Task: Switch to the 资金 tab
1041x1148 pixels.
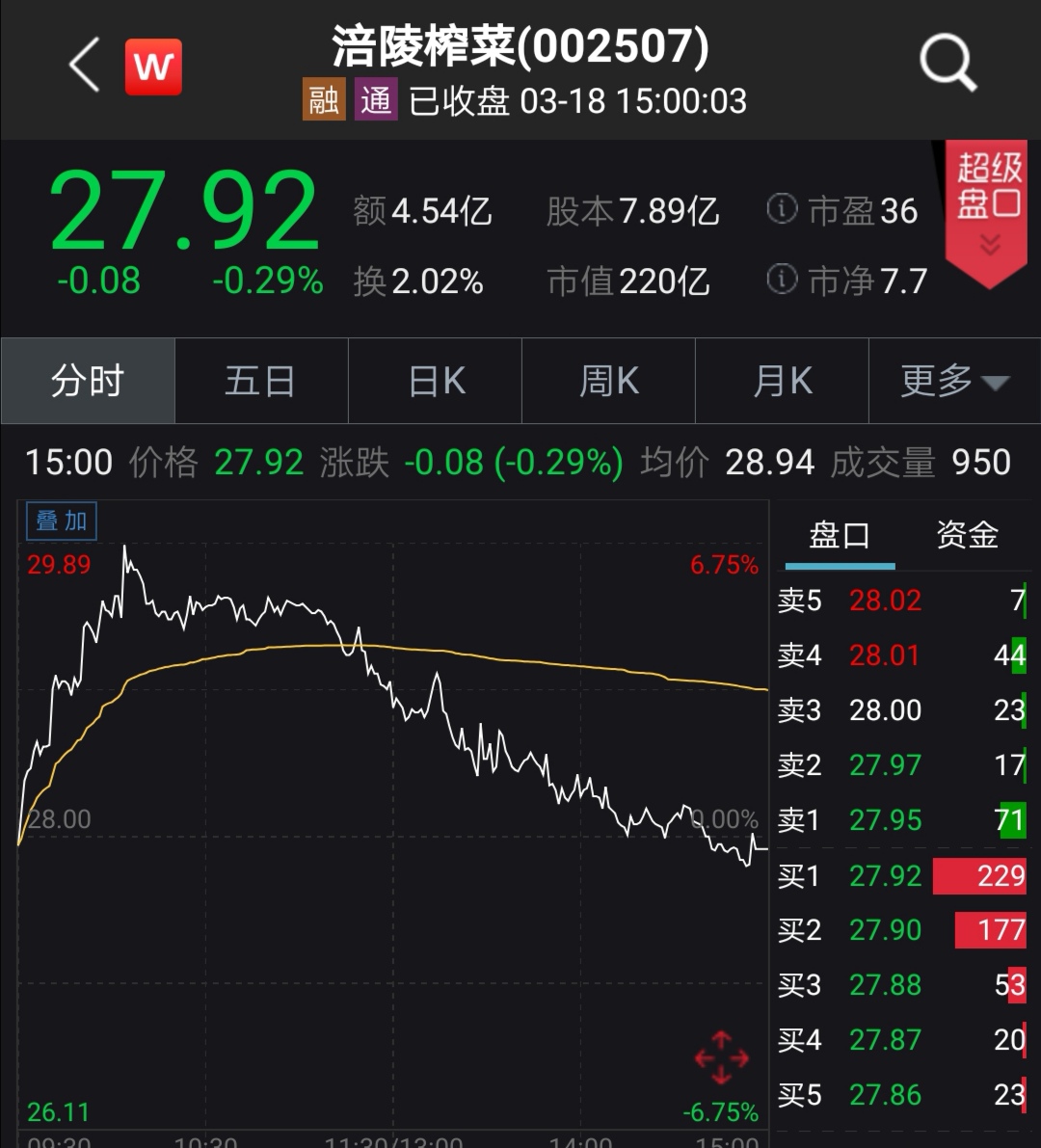Action: point(967,535)
